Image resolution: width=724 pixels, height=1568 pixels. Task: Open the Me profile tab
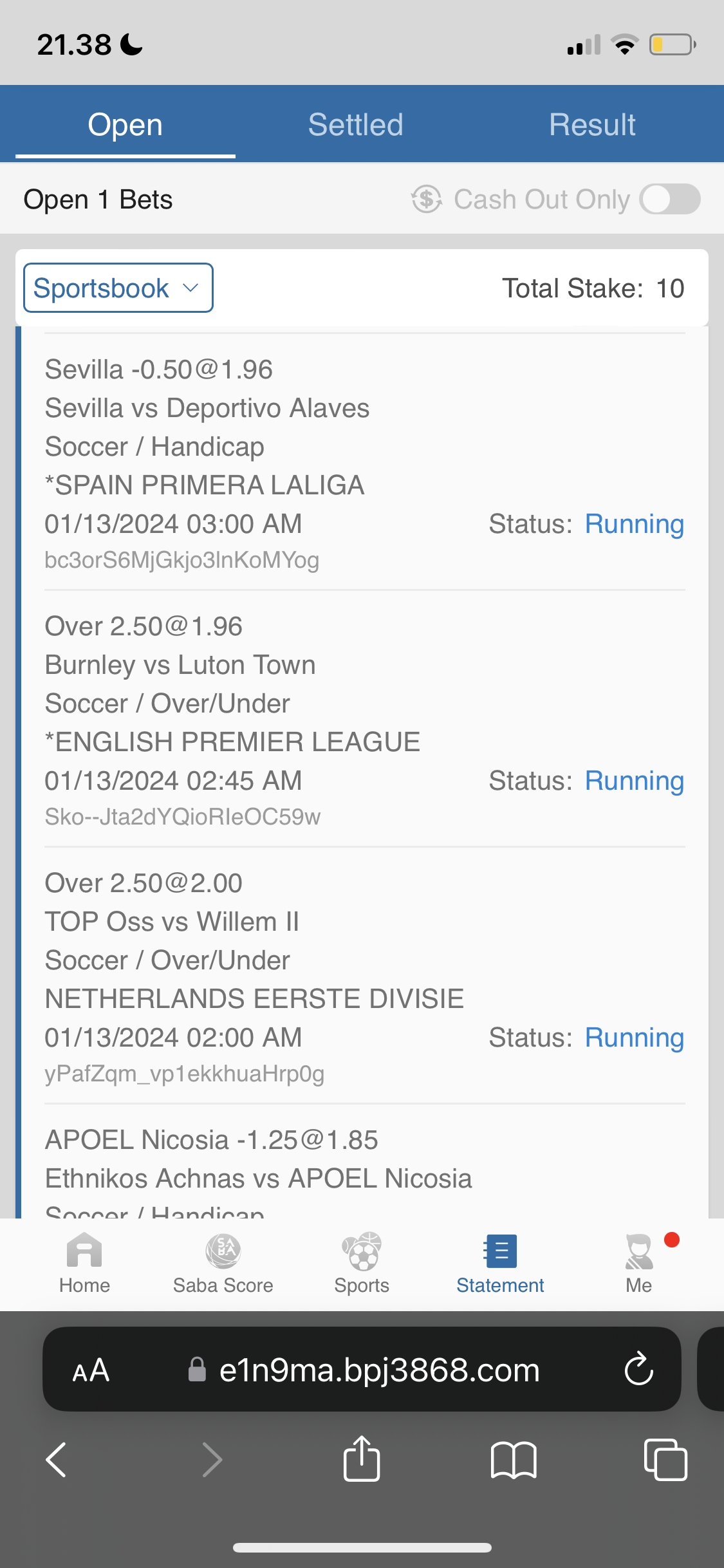(638, 1263)
